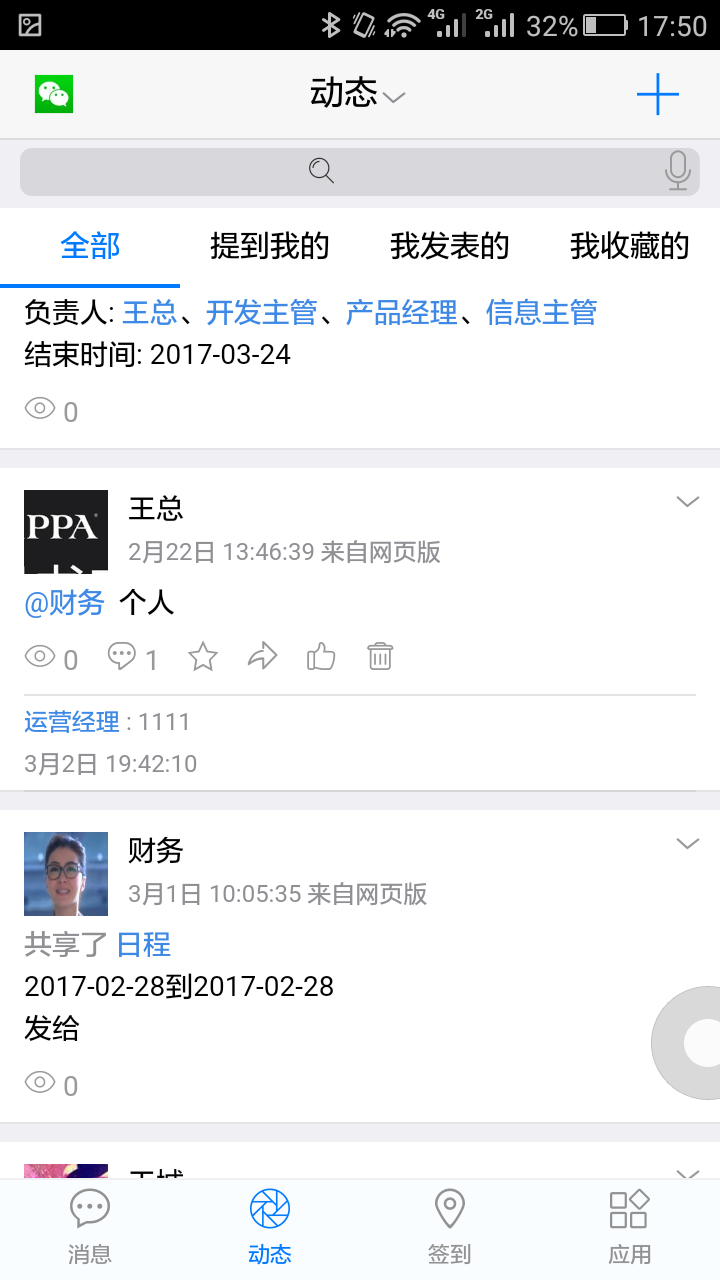This screenshot has width=720, height=1280.
Task: Like 王总's post with thumbs up
Action: (321, 657)
